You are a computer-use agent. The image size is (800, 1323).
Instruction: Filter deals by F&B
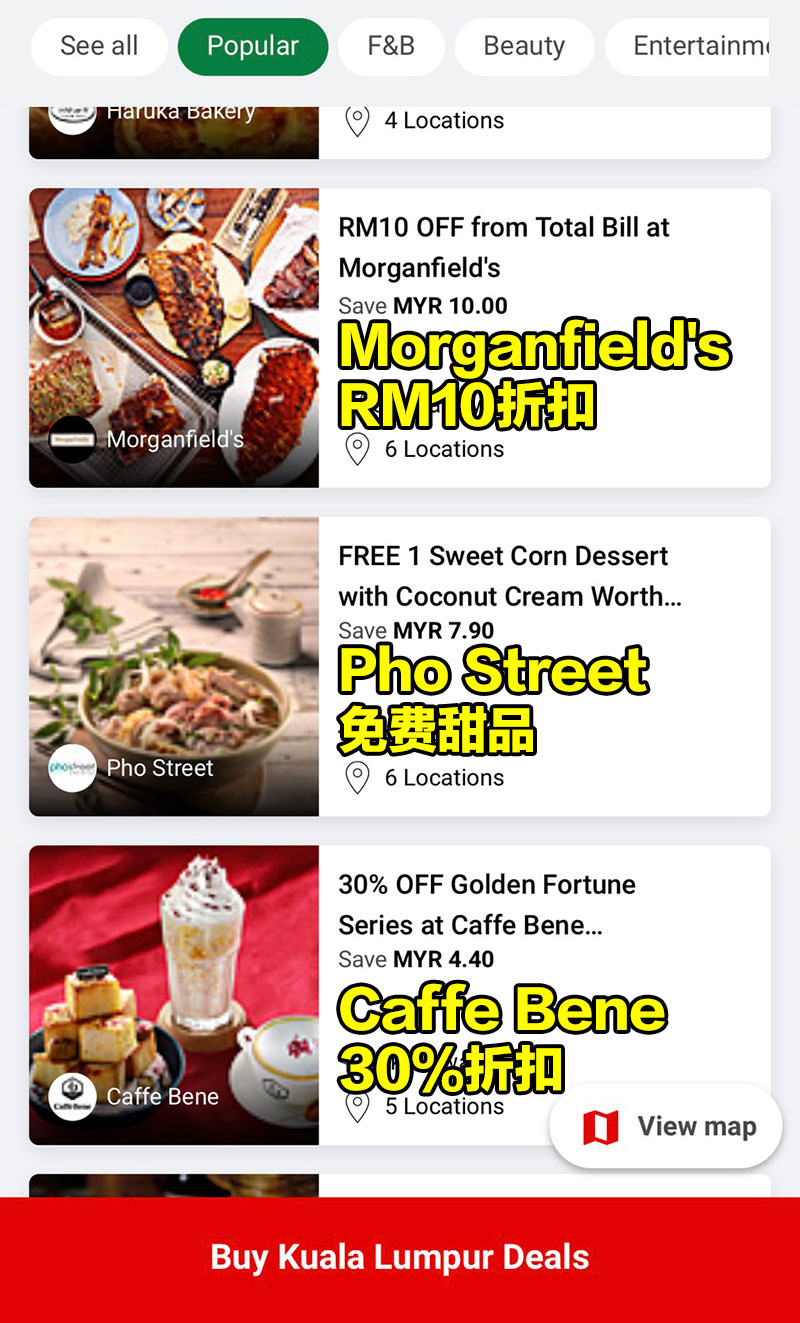(391, 46)
